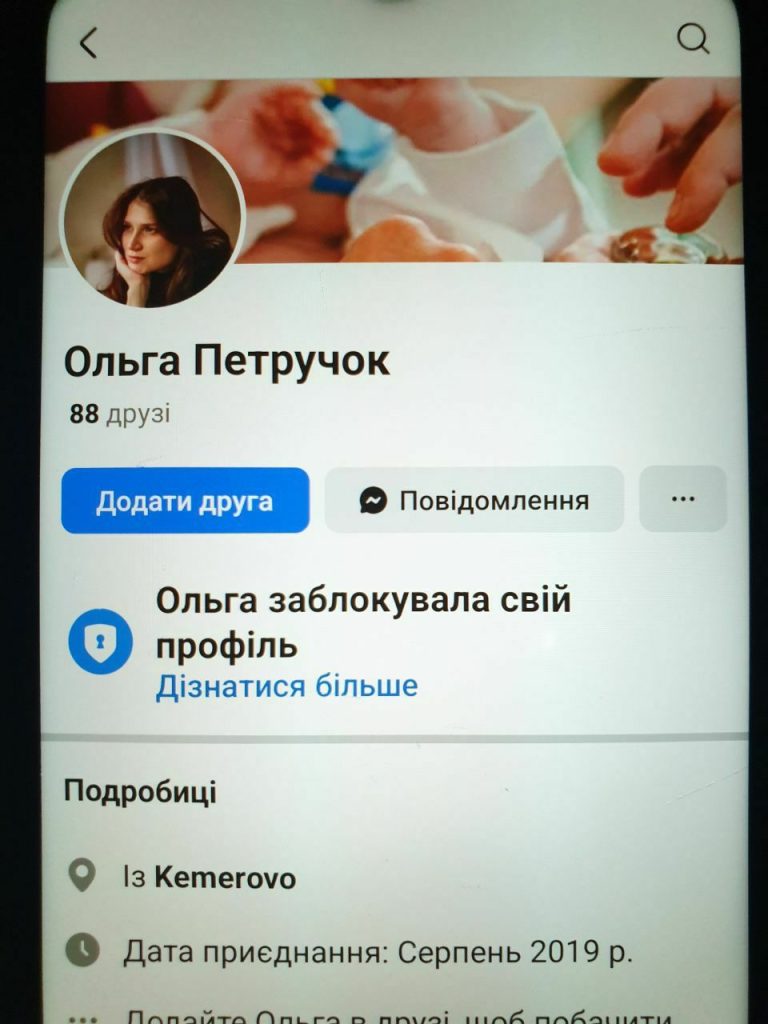Send a message via Повідомлення button
Screen dimensions: 768x1024
(474, 499)
